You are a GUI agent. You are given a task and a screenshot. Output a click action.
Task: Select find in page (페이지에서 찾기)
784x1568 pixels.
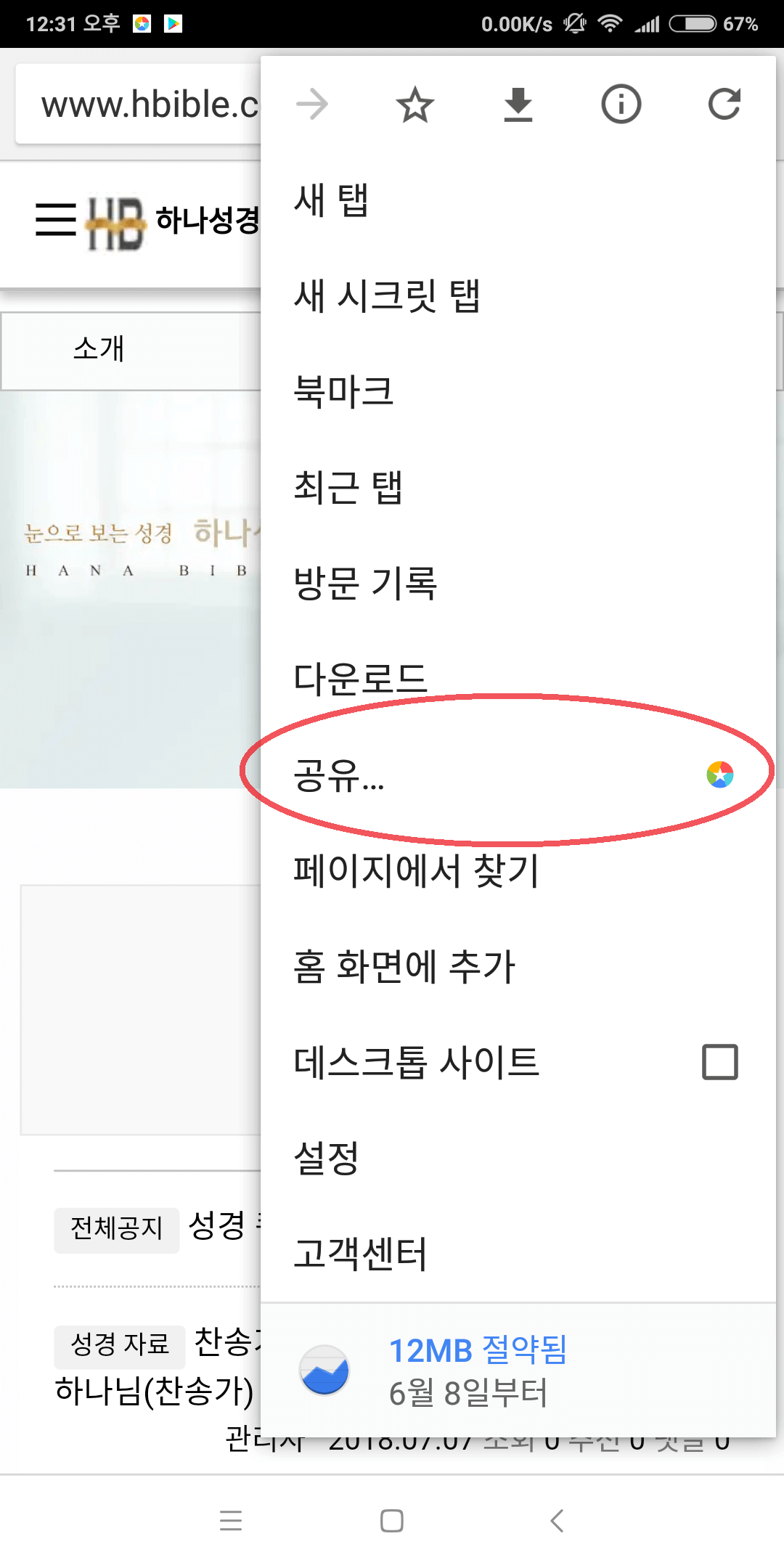pos(417,870)
